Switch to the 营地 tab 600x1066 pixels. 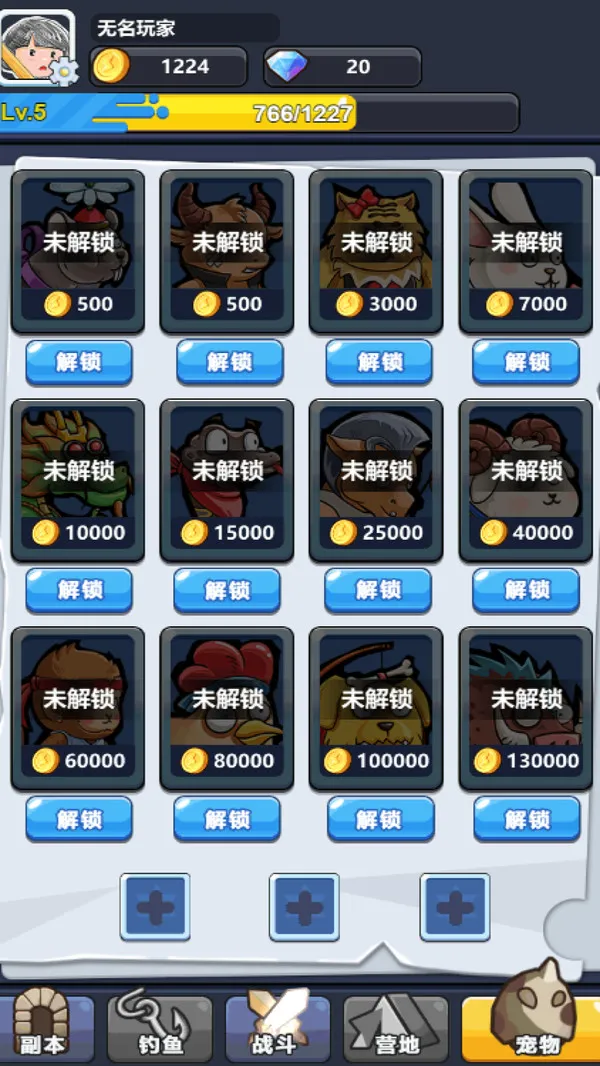click(x=396, y=1027)
